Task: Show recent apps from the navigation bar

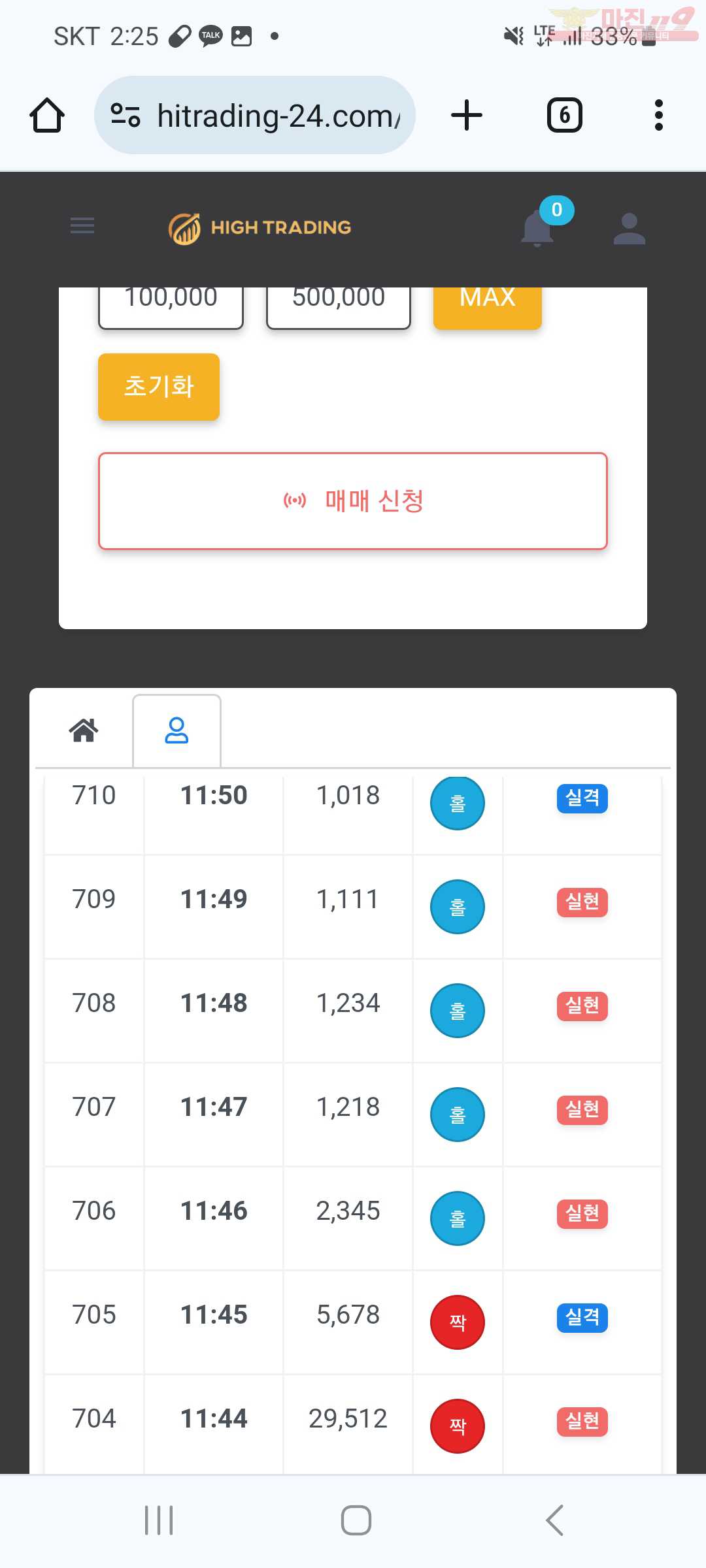Action: pos(159,1520)
